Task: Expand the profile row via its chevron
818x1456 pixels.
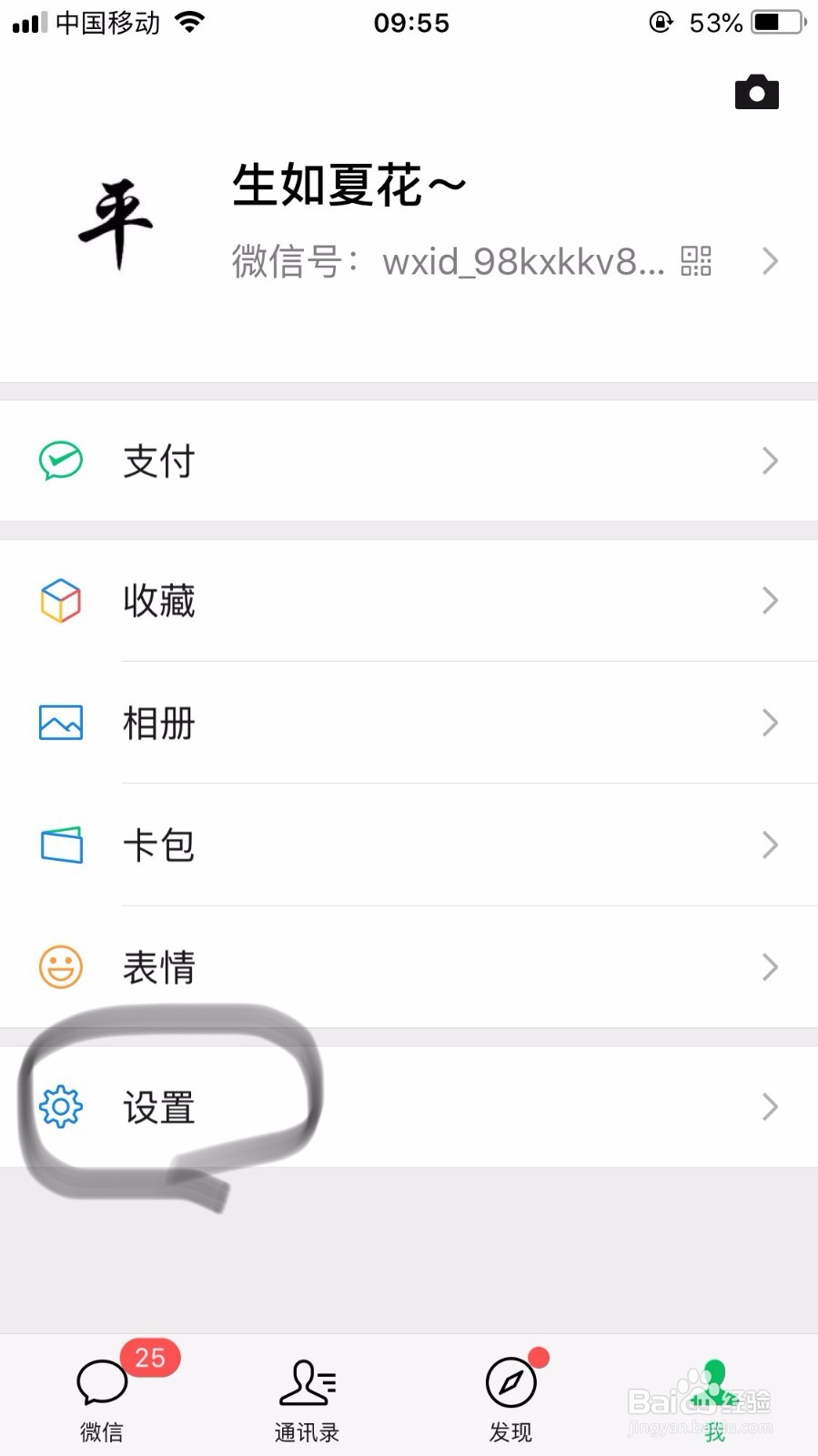Action: 769,262
